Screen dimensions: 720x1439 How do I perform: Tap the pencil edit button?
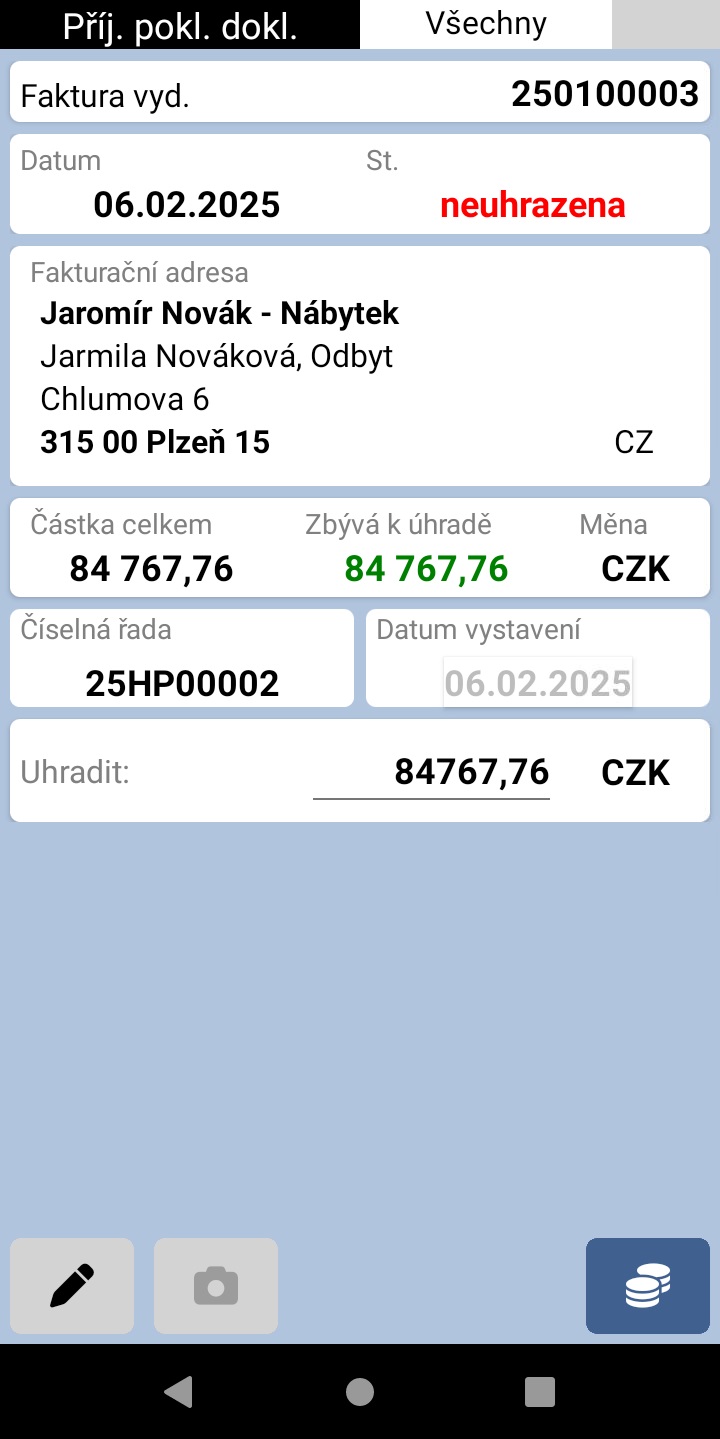click(x=72, y=1286)
